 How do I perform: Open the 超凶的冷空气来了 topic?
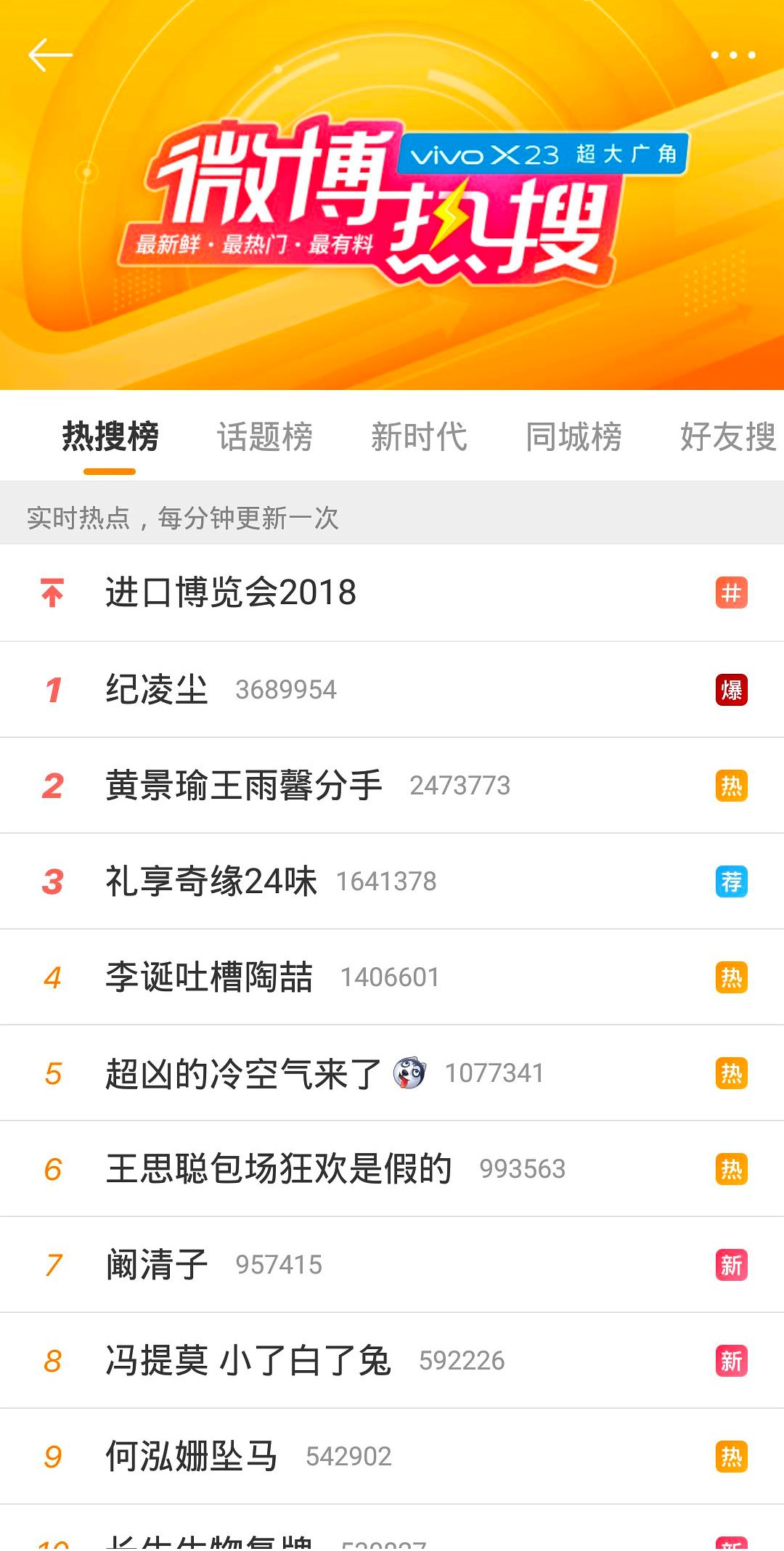coord(244,1073)
